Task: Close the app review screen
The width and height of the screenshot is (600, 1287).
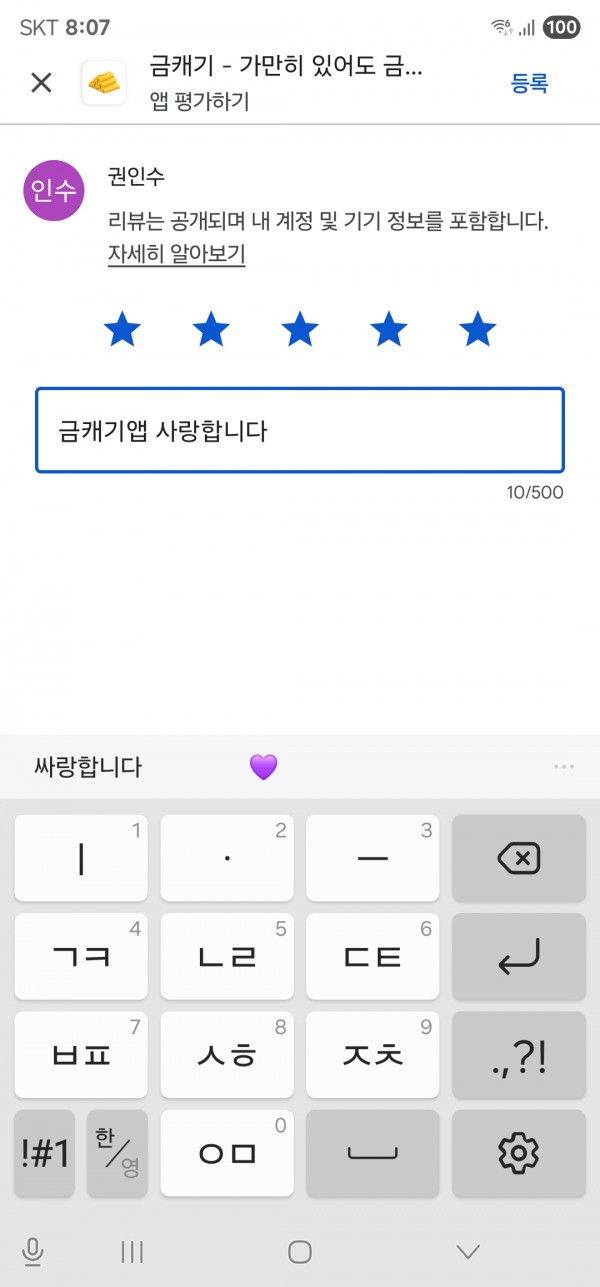Action: [41, 83]
